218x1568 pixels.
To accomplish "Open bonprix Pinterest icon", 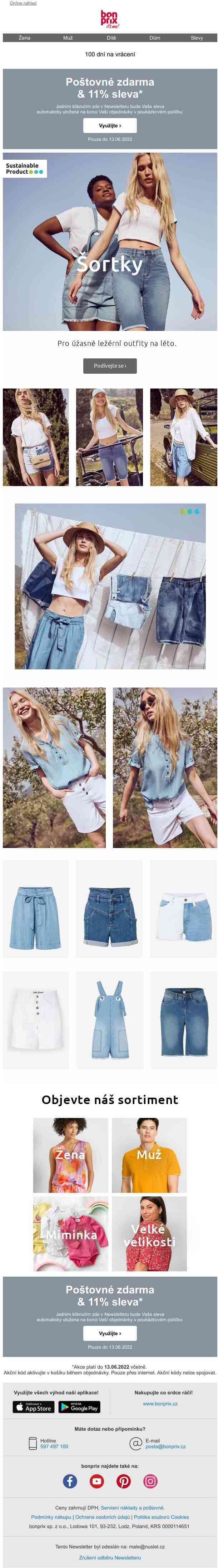I will [123, 1481].
